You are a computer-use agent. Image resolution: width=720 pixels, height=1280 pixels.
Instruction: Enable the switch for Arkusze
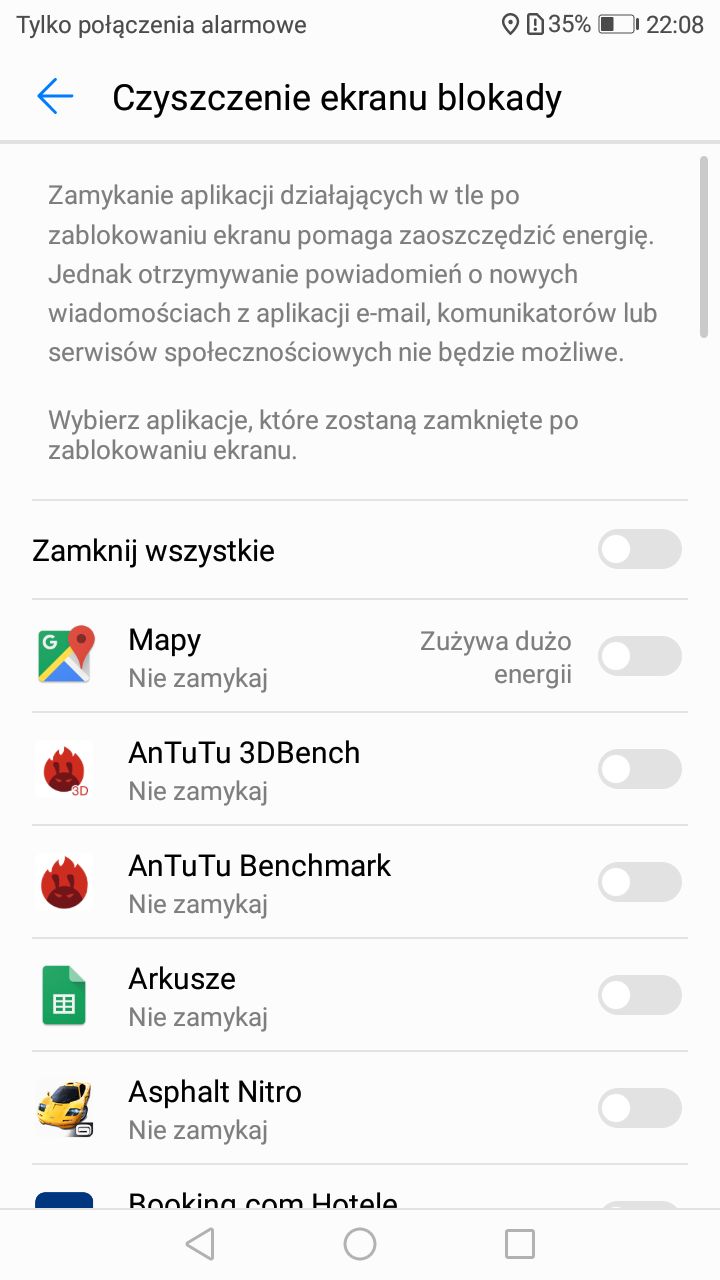[639, 994]
